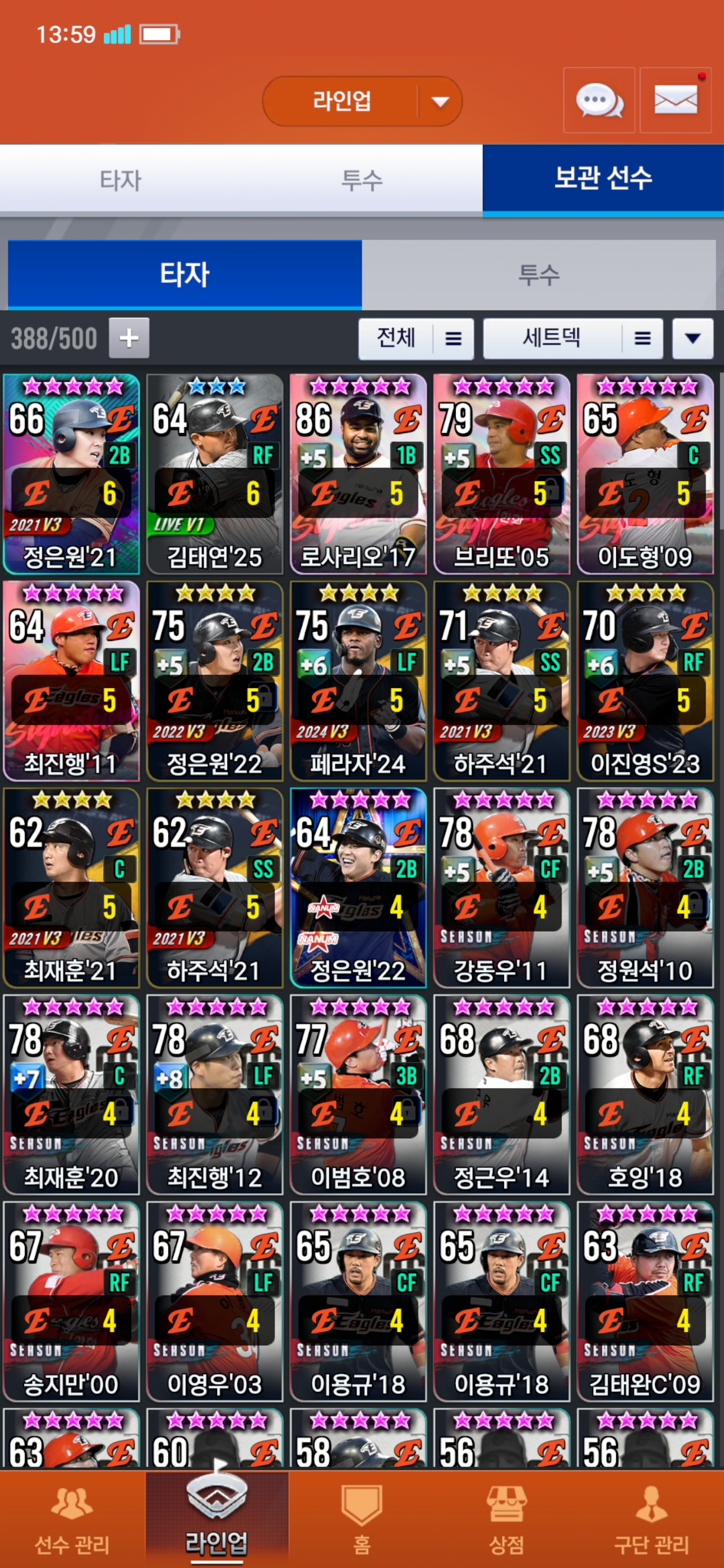The height and width of the screenshot is (1568, 724).
Task: View player card 이진영S'23
Action: [x=645, y=681]
